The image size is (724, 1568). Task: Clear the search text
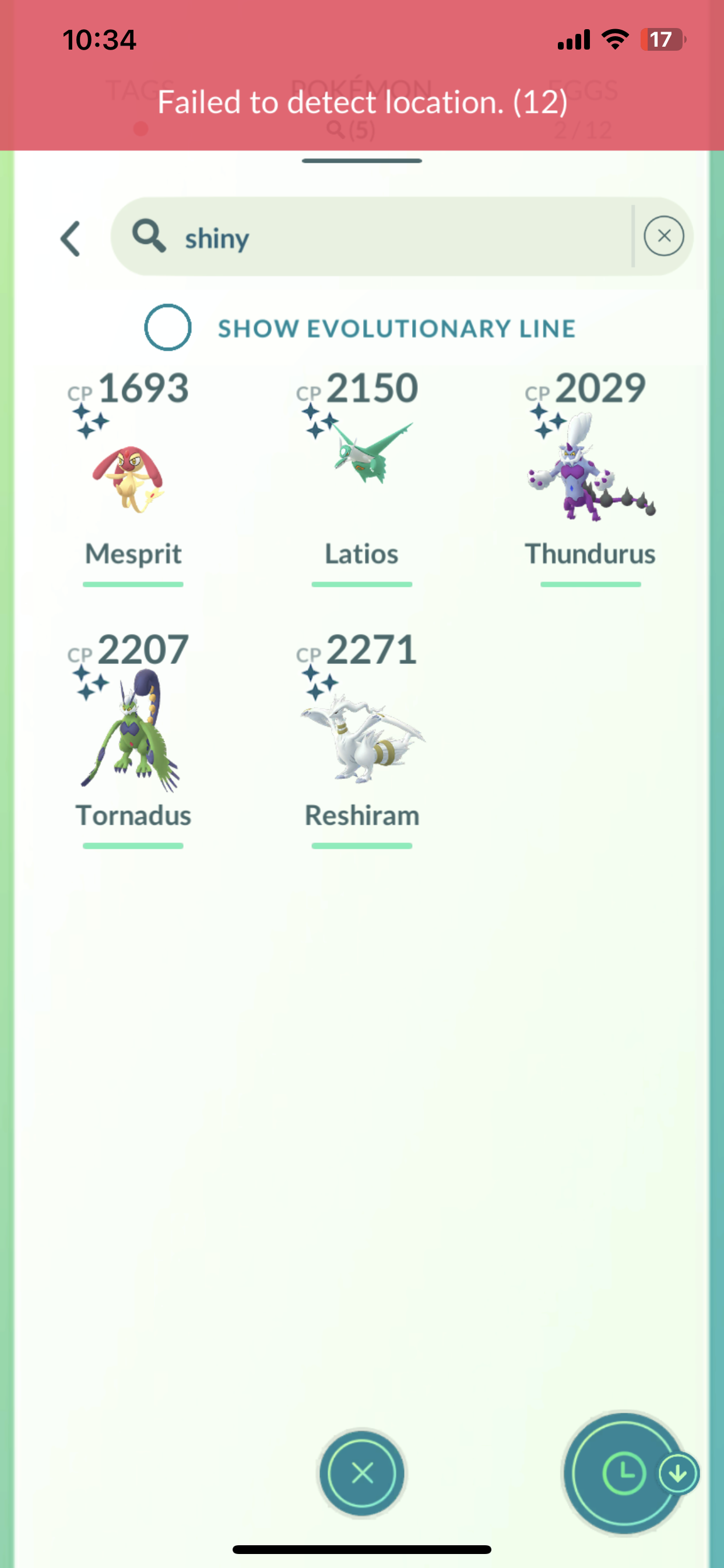click(663, 236)
